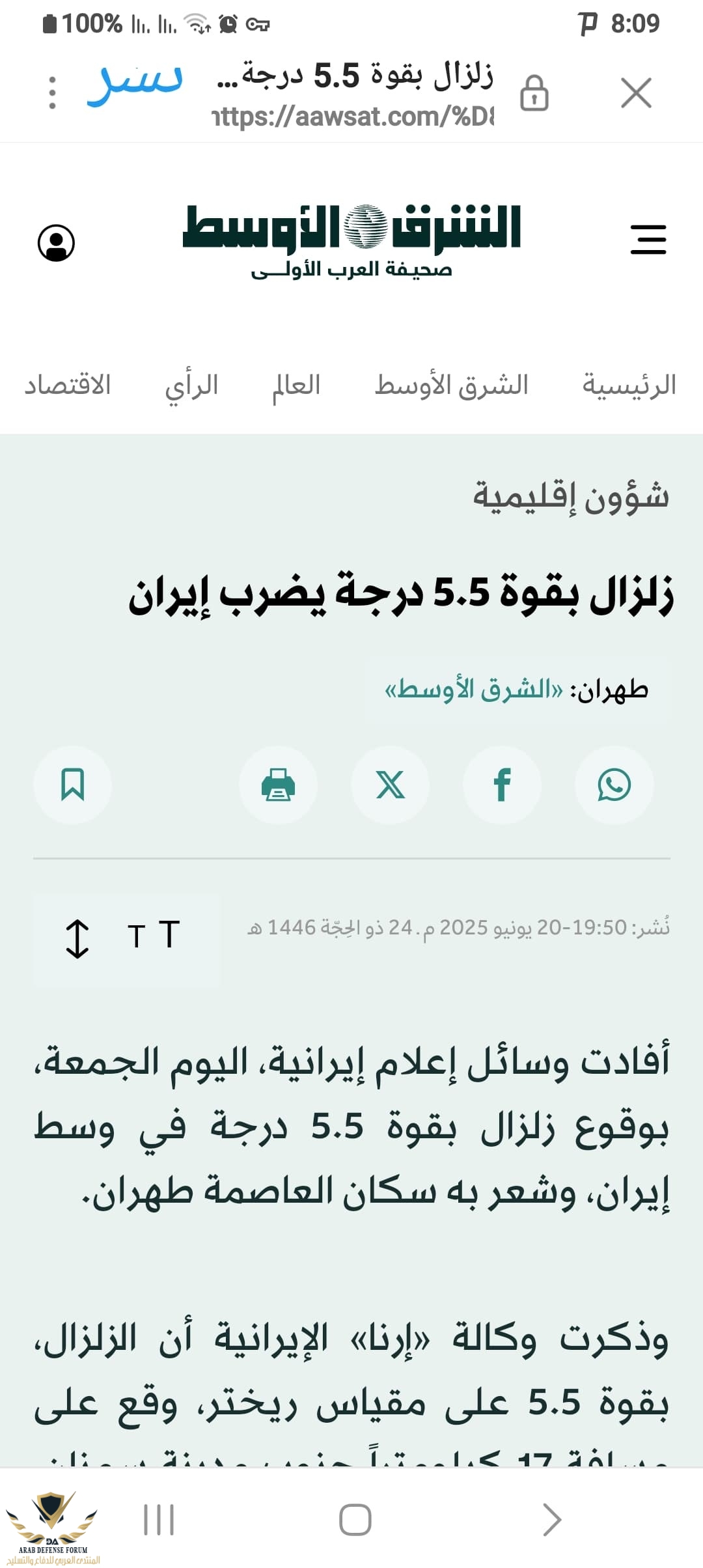Open the العالم section tab
This screenshot has height=1568, width=703.
296,385
